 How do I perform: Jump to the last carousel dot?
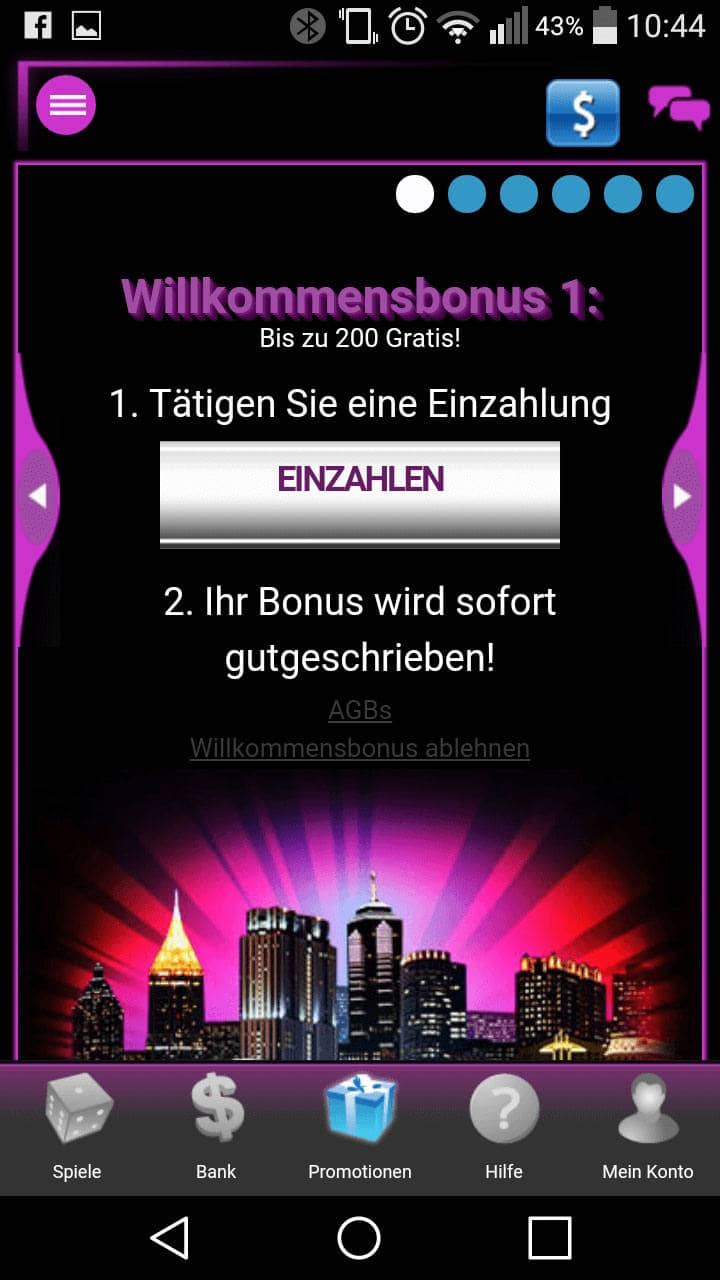[675, 194]
